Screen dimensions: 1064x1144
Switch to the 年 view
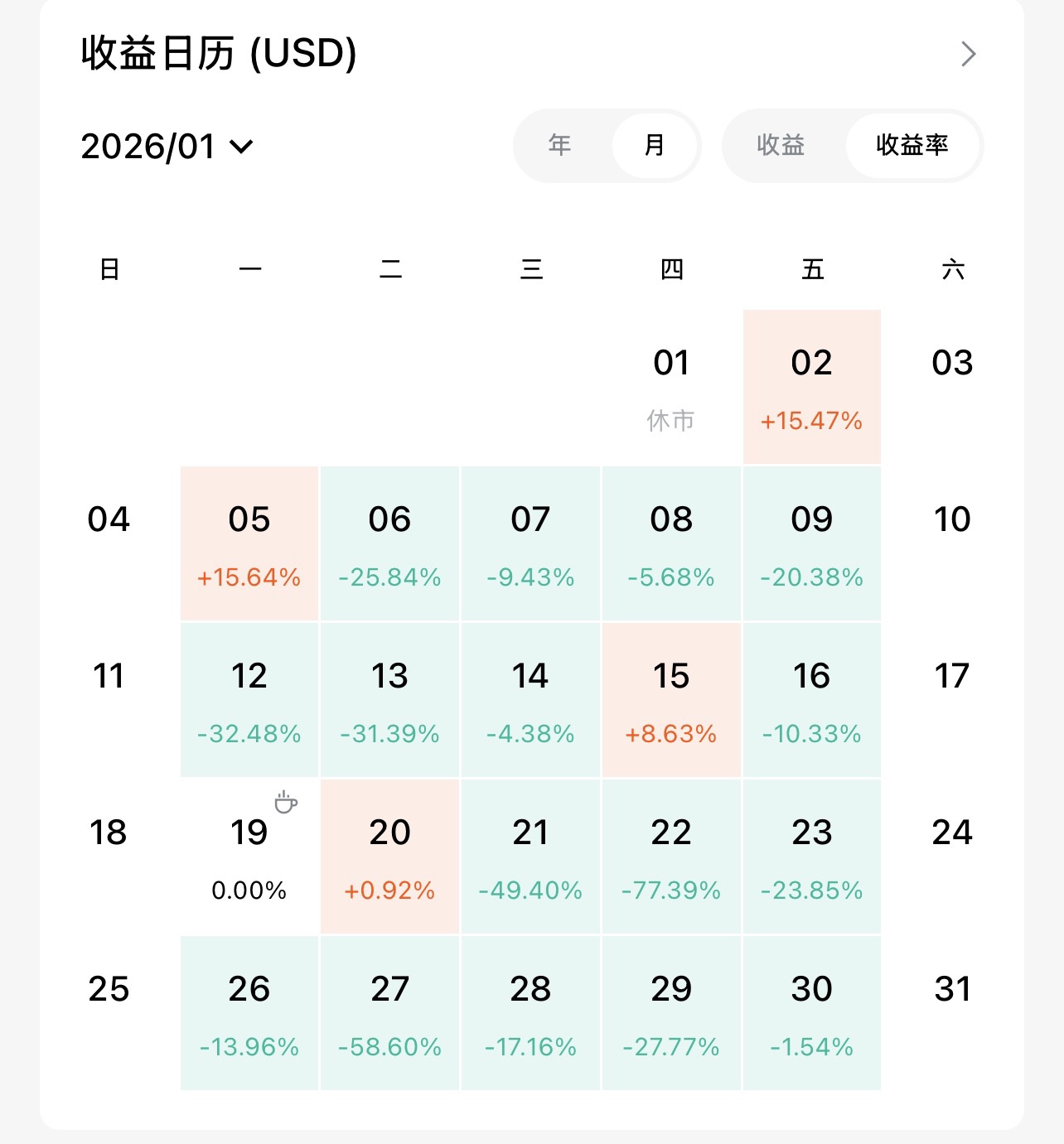(559, 145)
